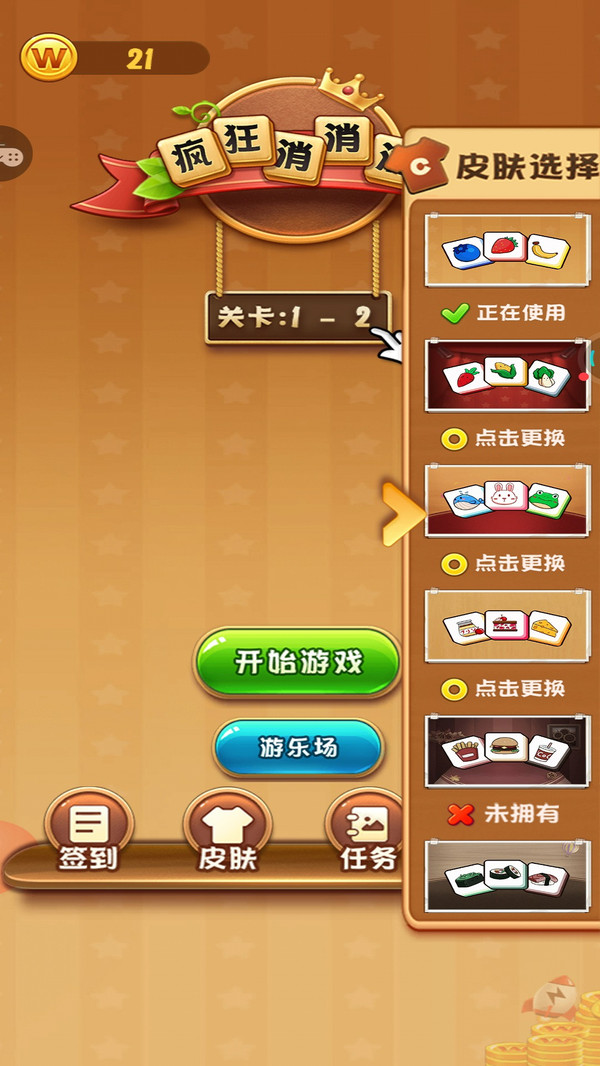This screenshot has width=600, height=1066.
Task: Tap the green 开始游戏 button
Action: click(x=297, y=662)
